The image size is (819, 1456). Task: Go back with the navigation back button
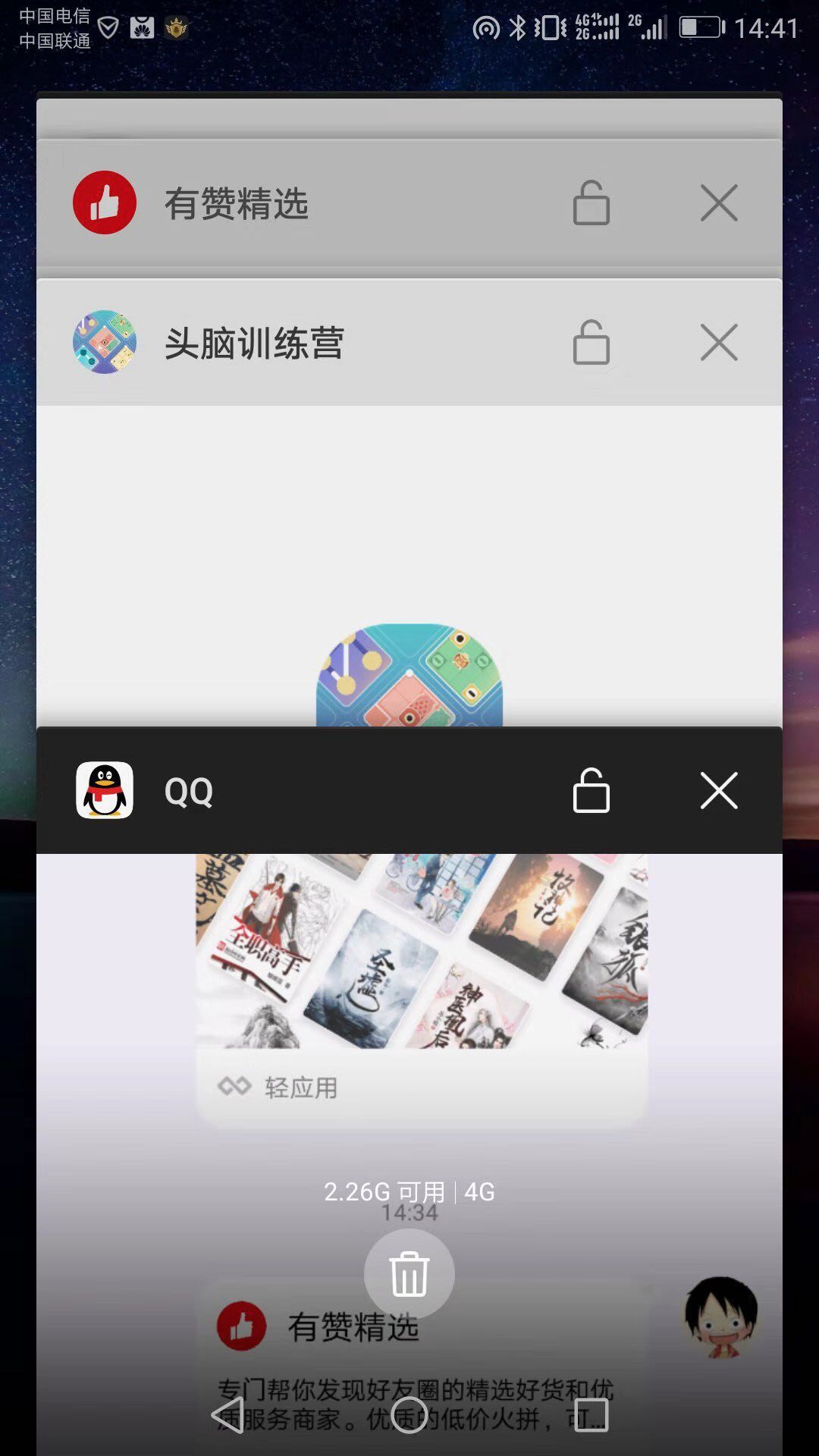tap(227, 1415)
